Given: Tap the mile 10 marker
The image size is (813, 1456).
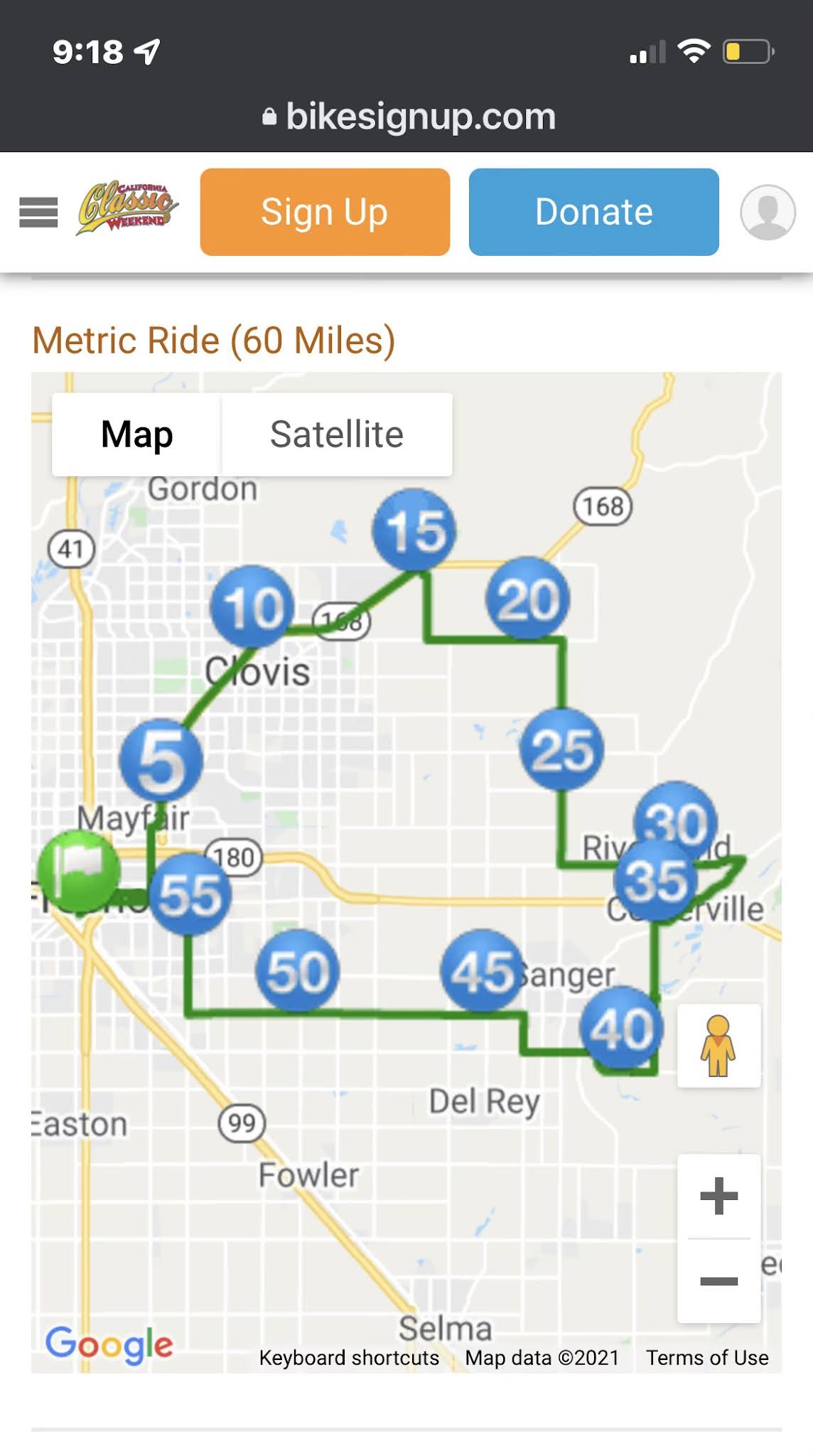Looking at the screenshot, I should [x=252, y=606].
